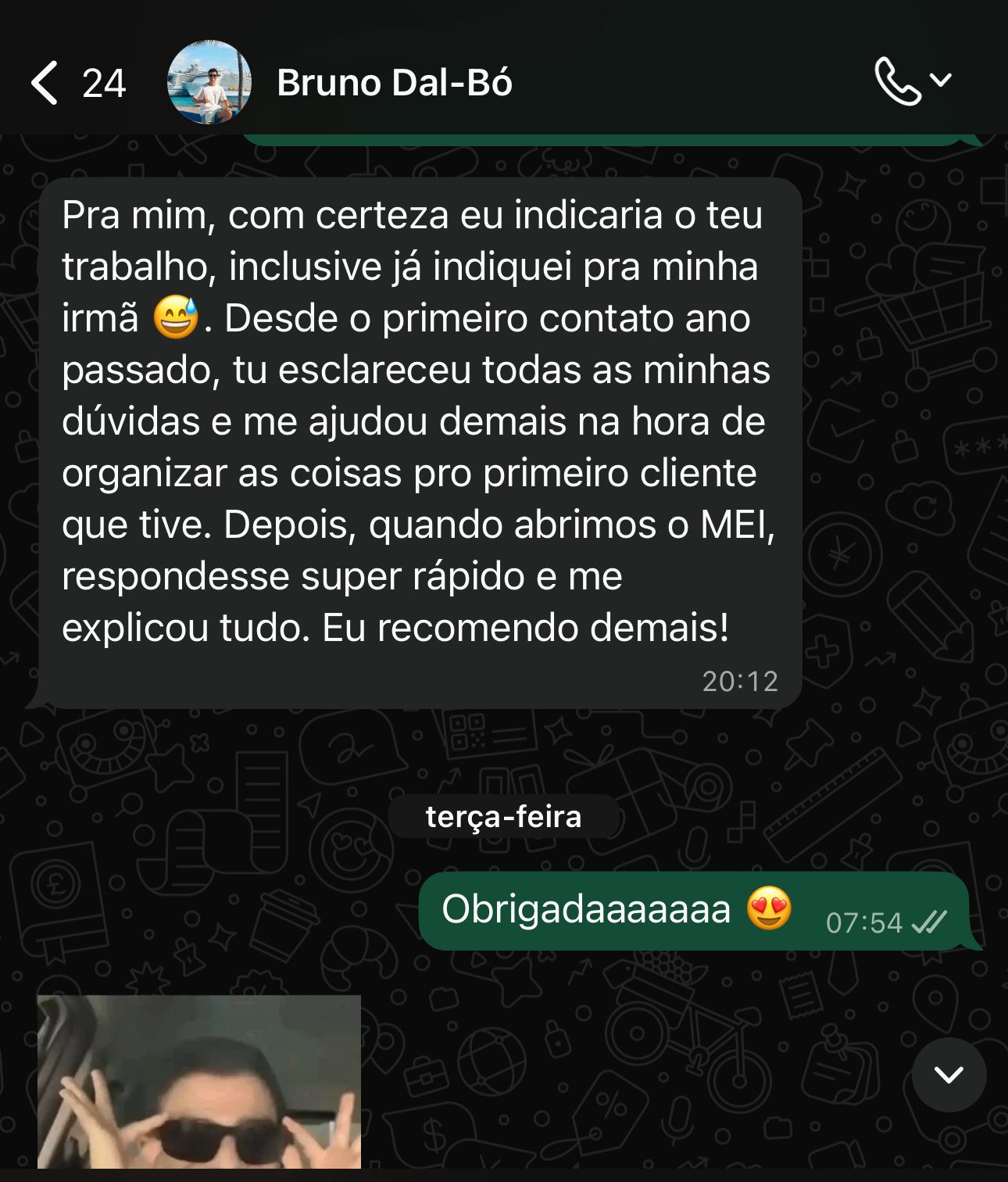Tap the phone call icon
The image size is (1008, 1182).
click(x=895, y=81)
